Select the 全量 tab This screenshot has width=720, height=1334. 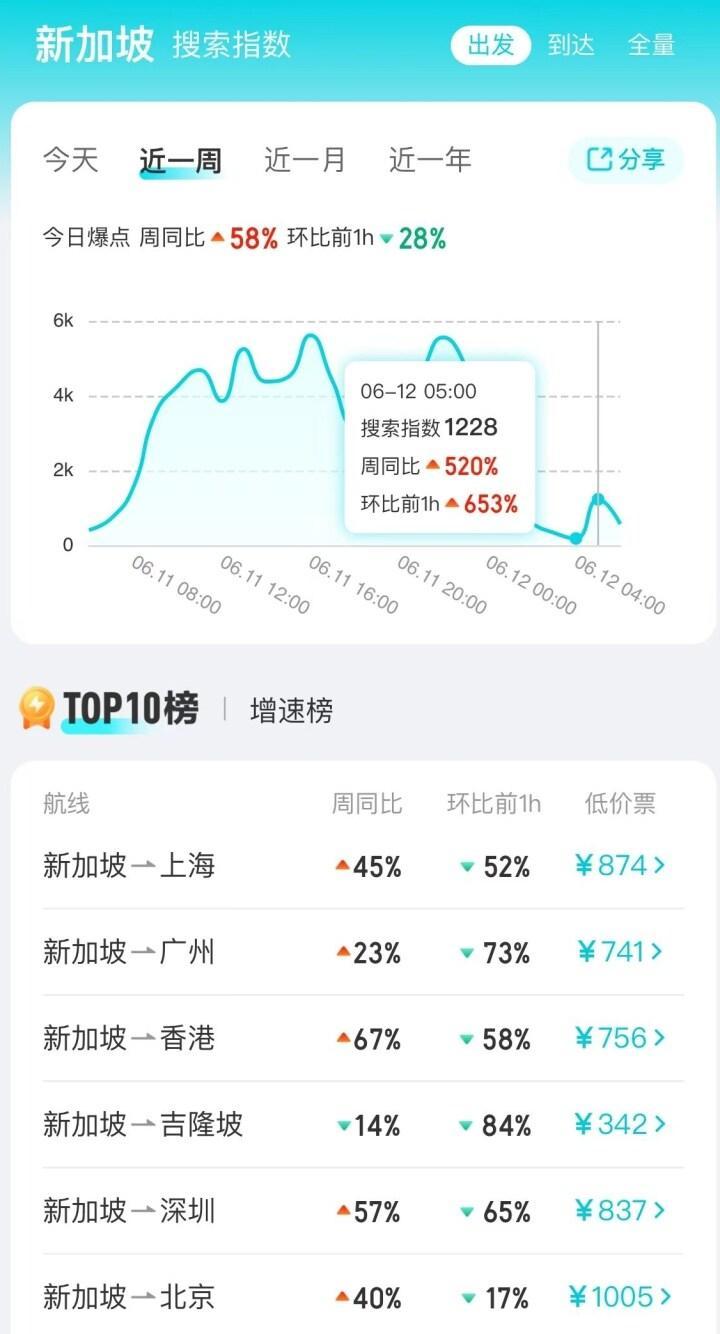pyautogui.click(x=652, y=45)
